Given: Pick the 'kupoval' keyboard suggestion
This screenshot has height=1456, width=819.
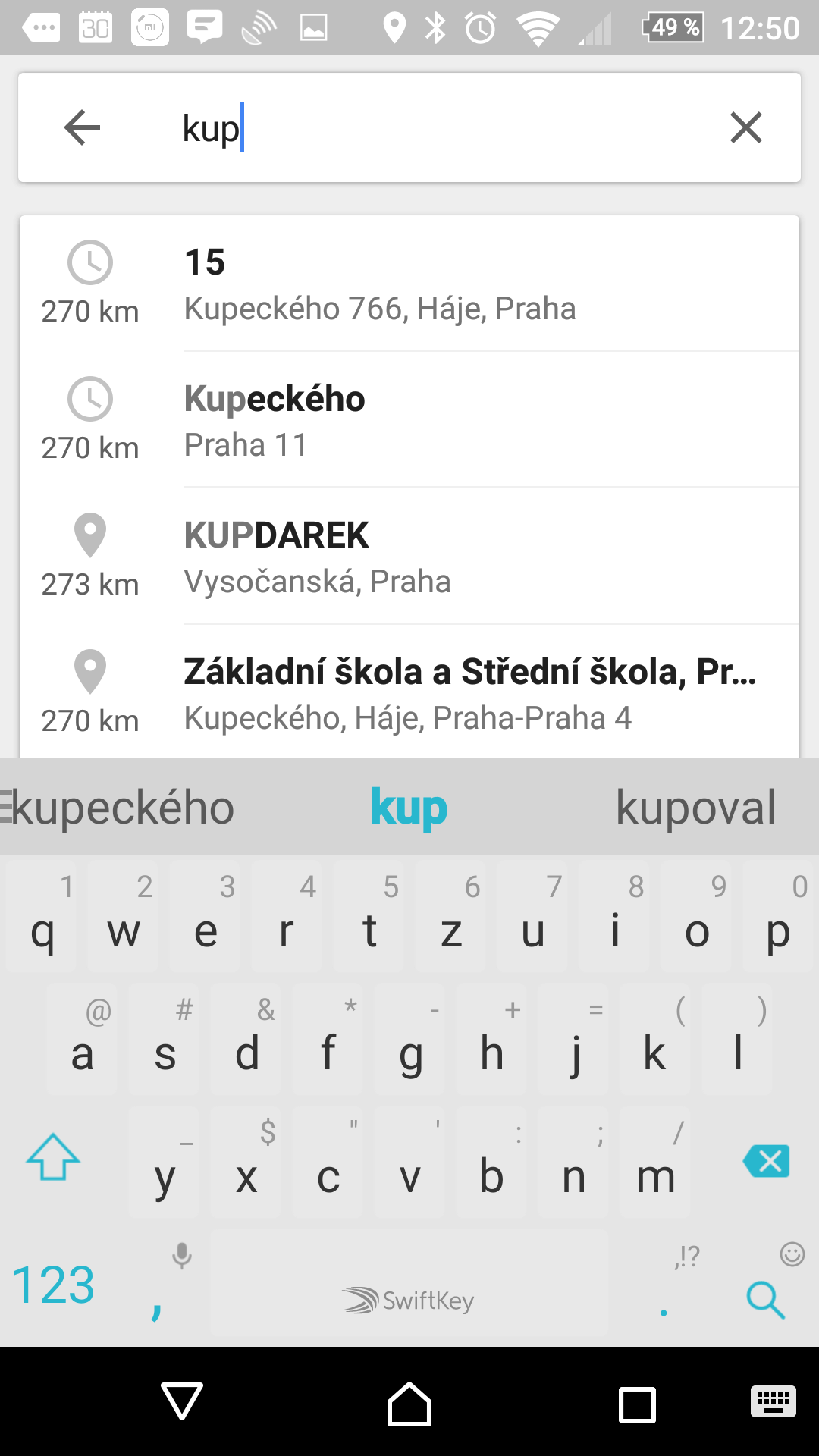Looking at the screenshot, I should [x=696, y=807].
